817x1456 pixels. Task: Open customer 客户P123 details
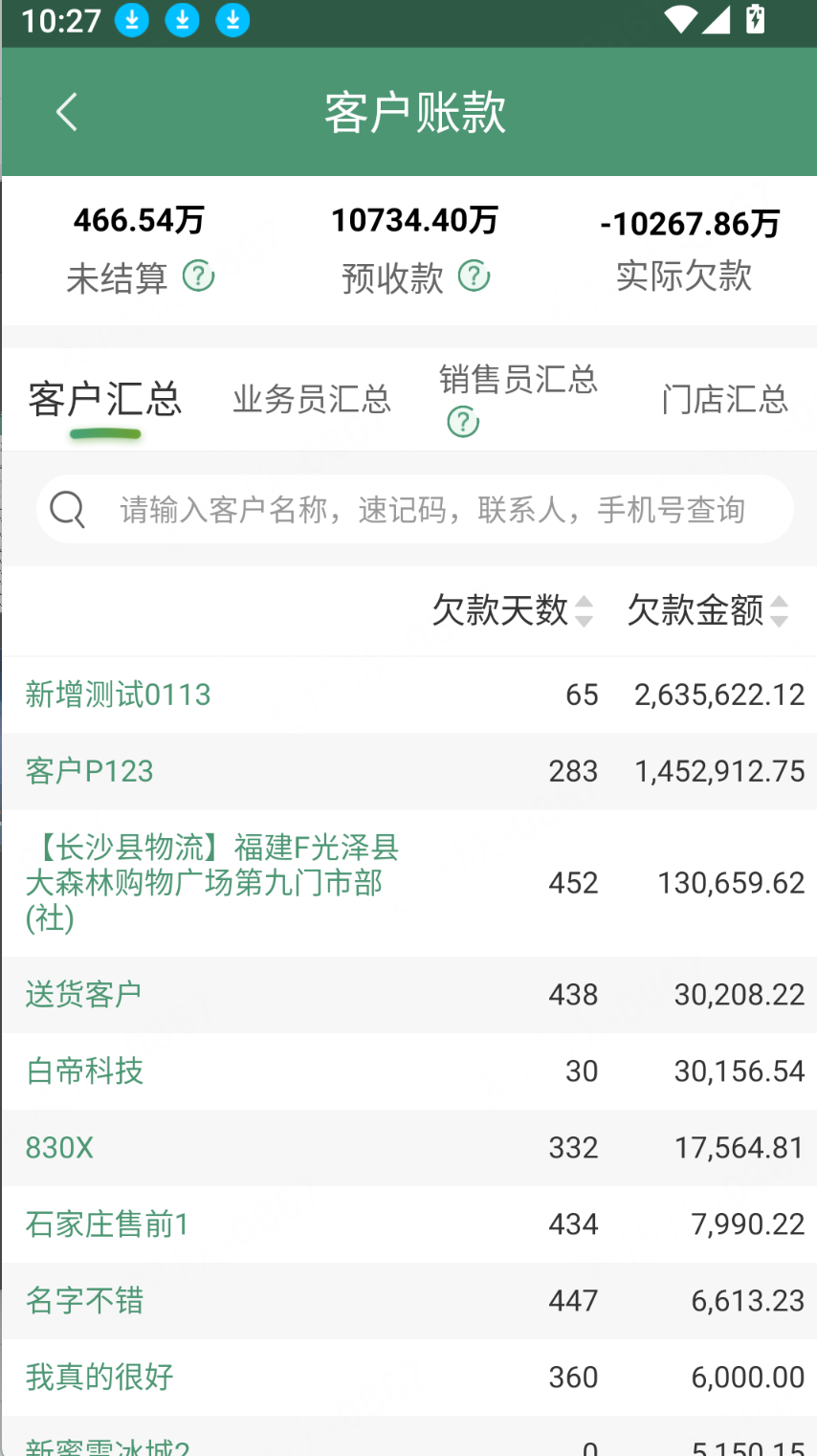pos(89,771)
